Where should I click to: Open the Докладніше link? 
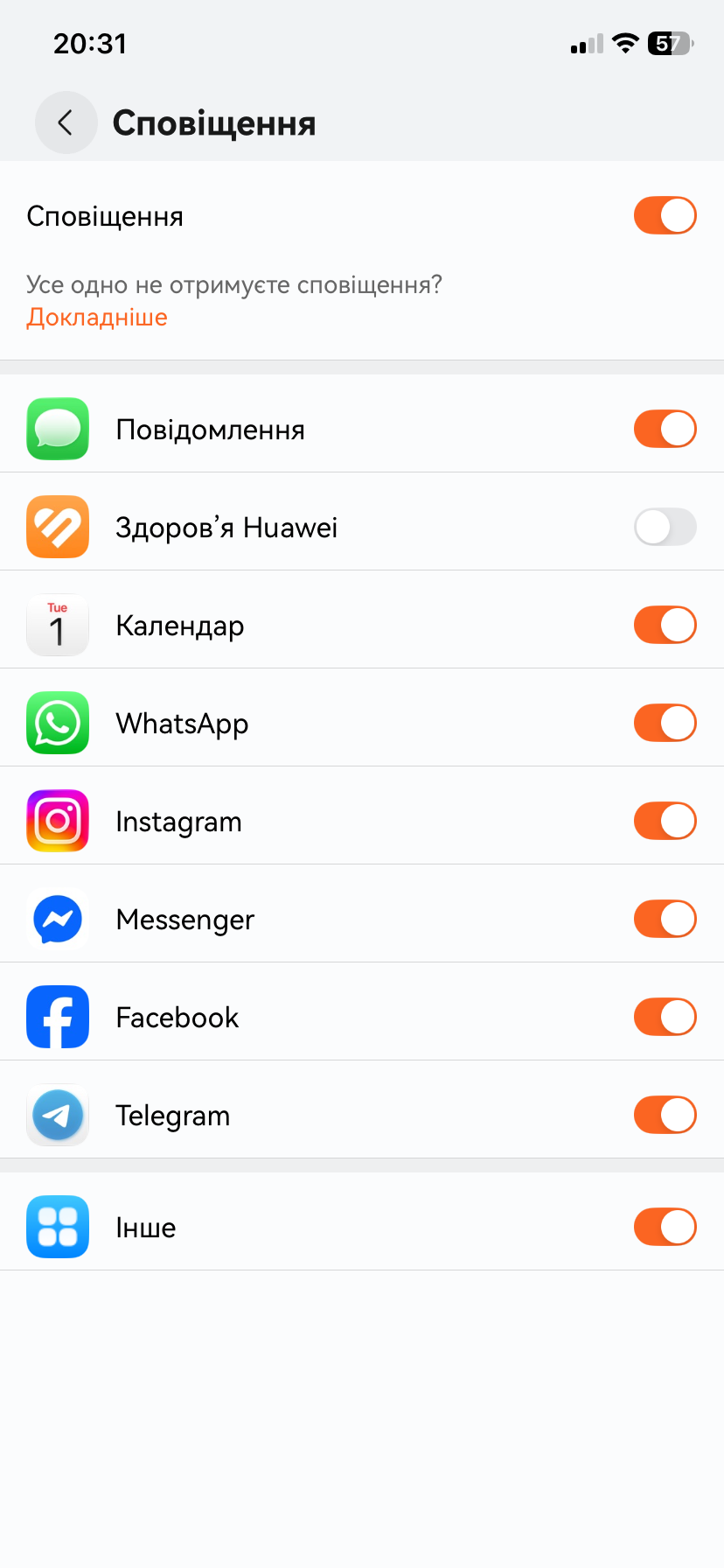tap(97, 317)
